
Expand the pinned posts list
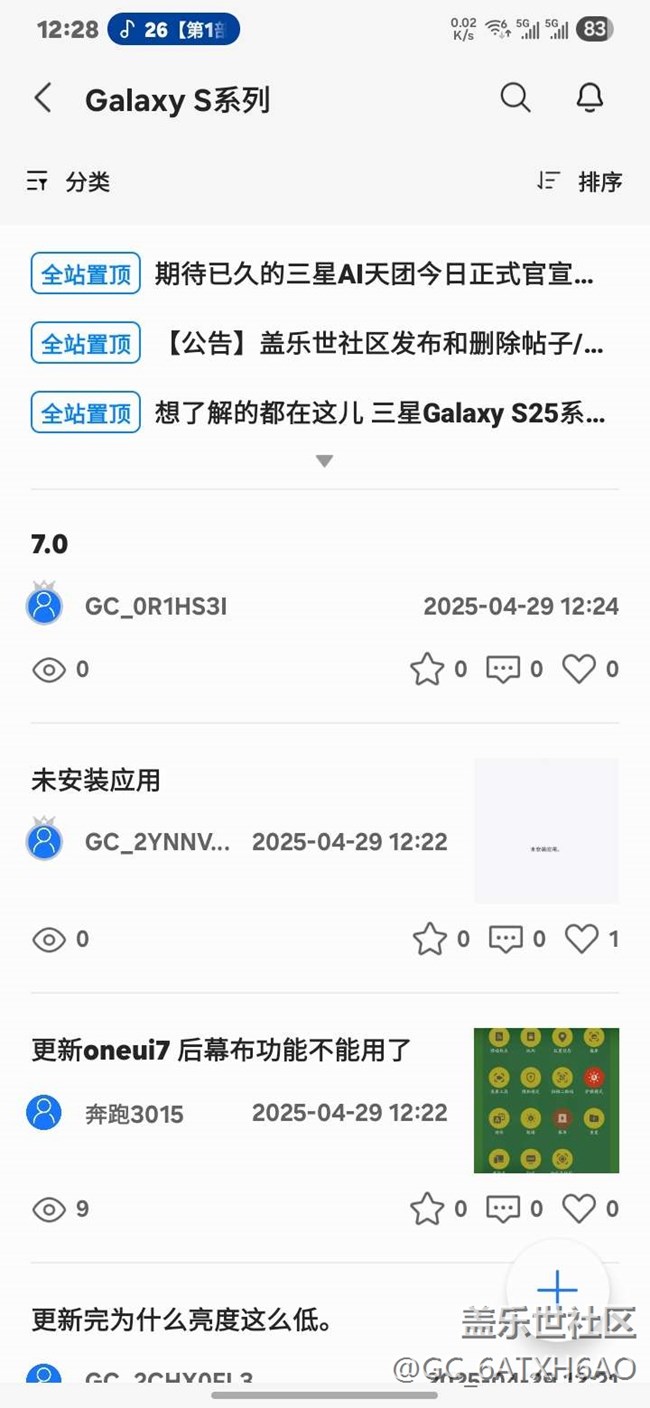(x=324, y=461)
